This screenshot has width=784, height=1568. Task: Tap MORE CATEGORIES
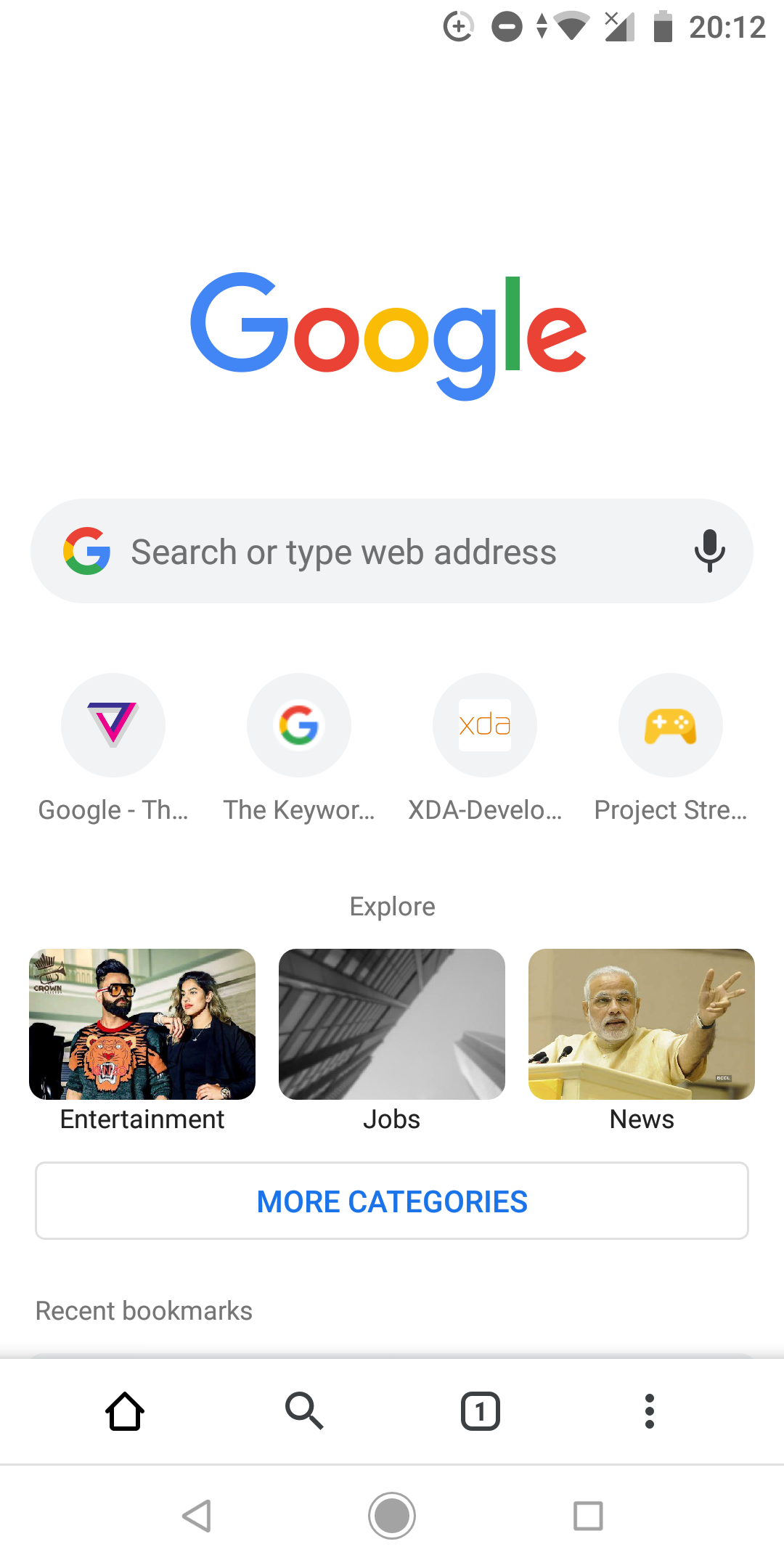click(x=392, y=1201)
